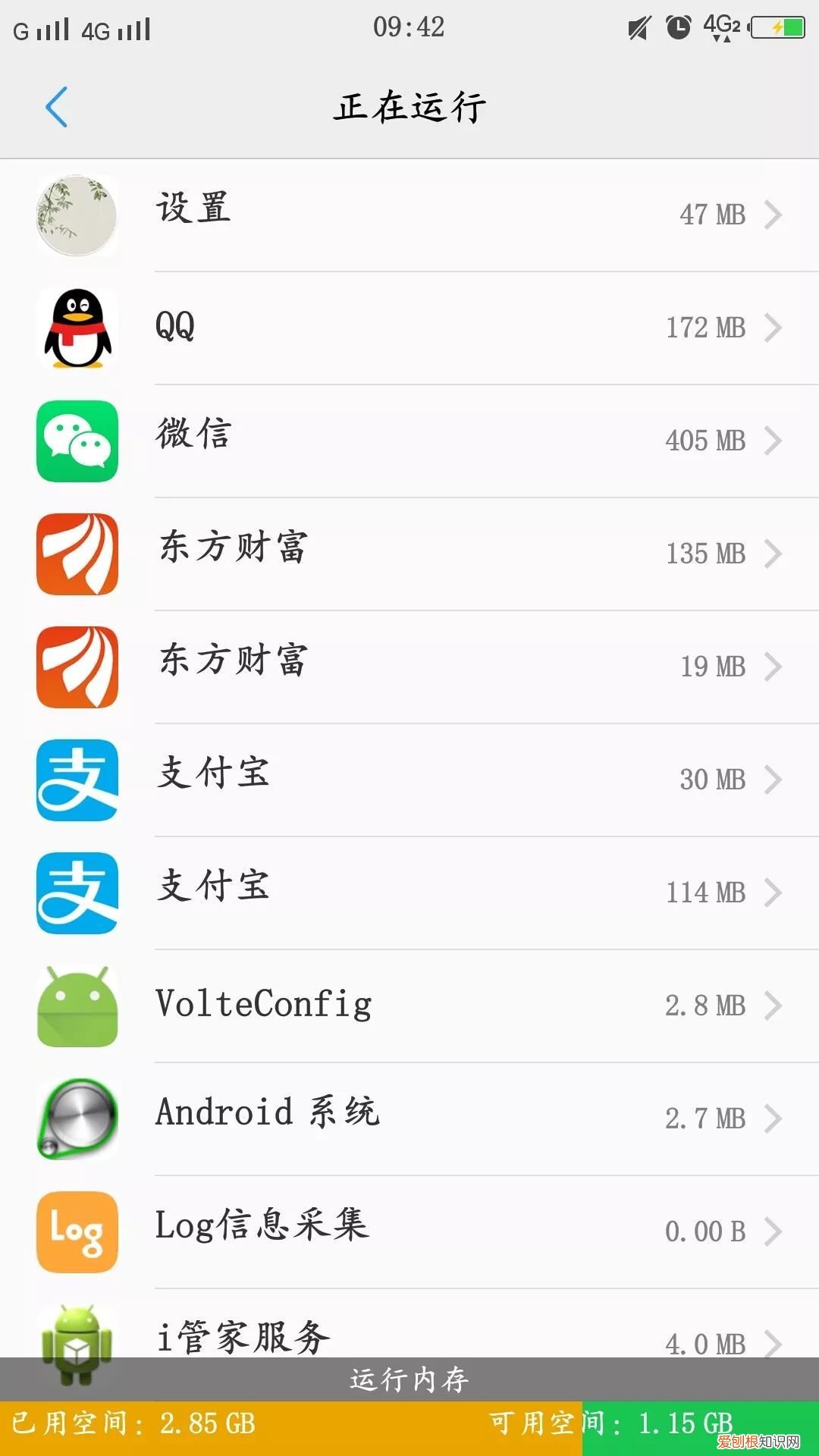819x1456 pixels.
Task: Expand details for 微信 using its chevron
Action: click(x=775, y=441)
